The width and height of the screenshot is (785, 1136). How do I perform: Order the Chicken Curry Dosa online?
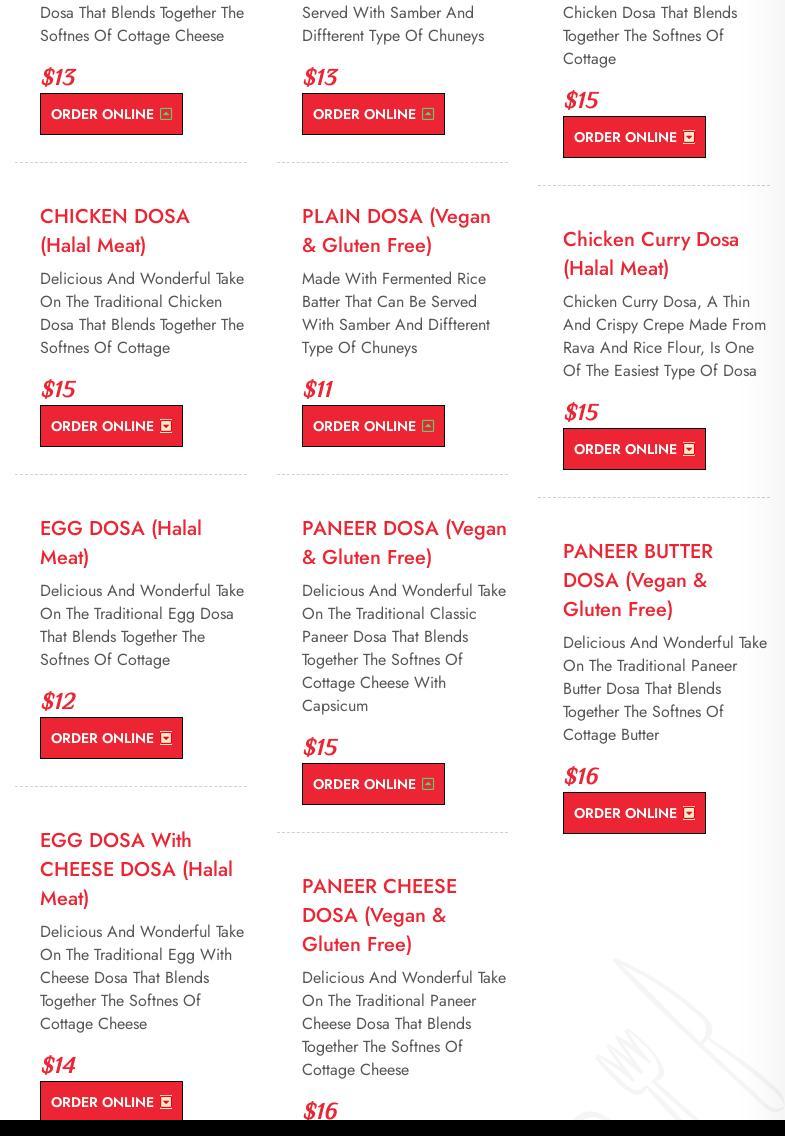(x=634, y=449)
